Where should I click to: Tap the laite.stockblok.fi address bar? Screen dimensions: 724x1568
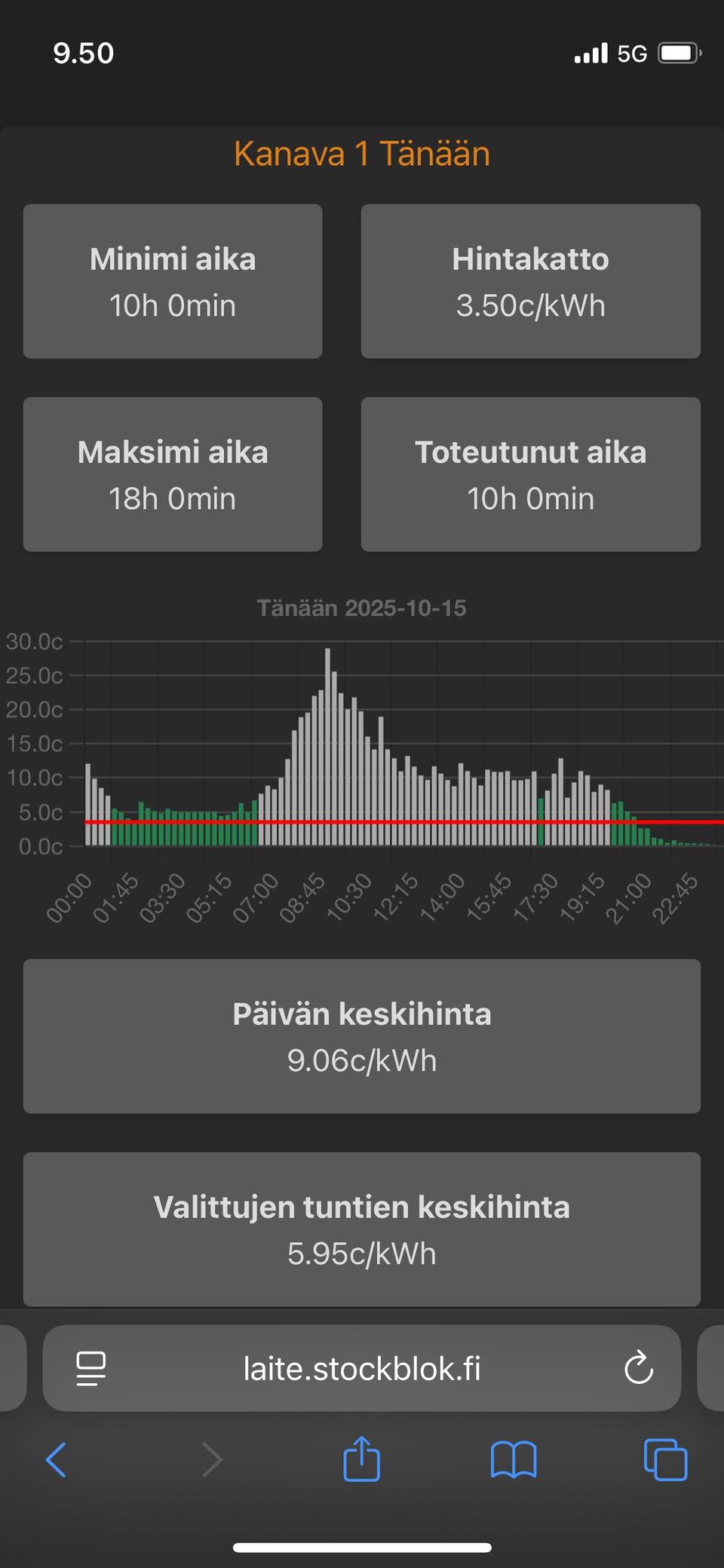click(361, 1369)
